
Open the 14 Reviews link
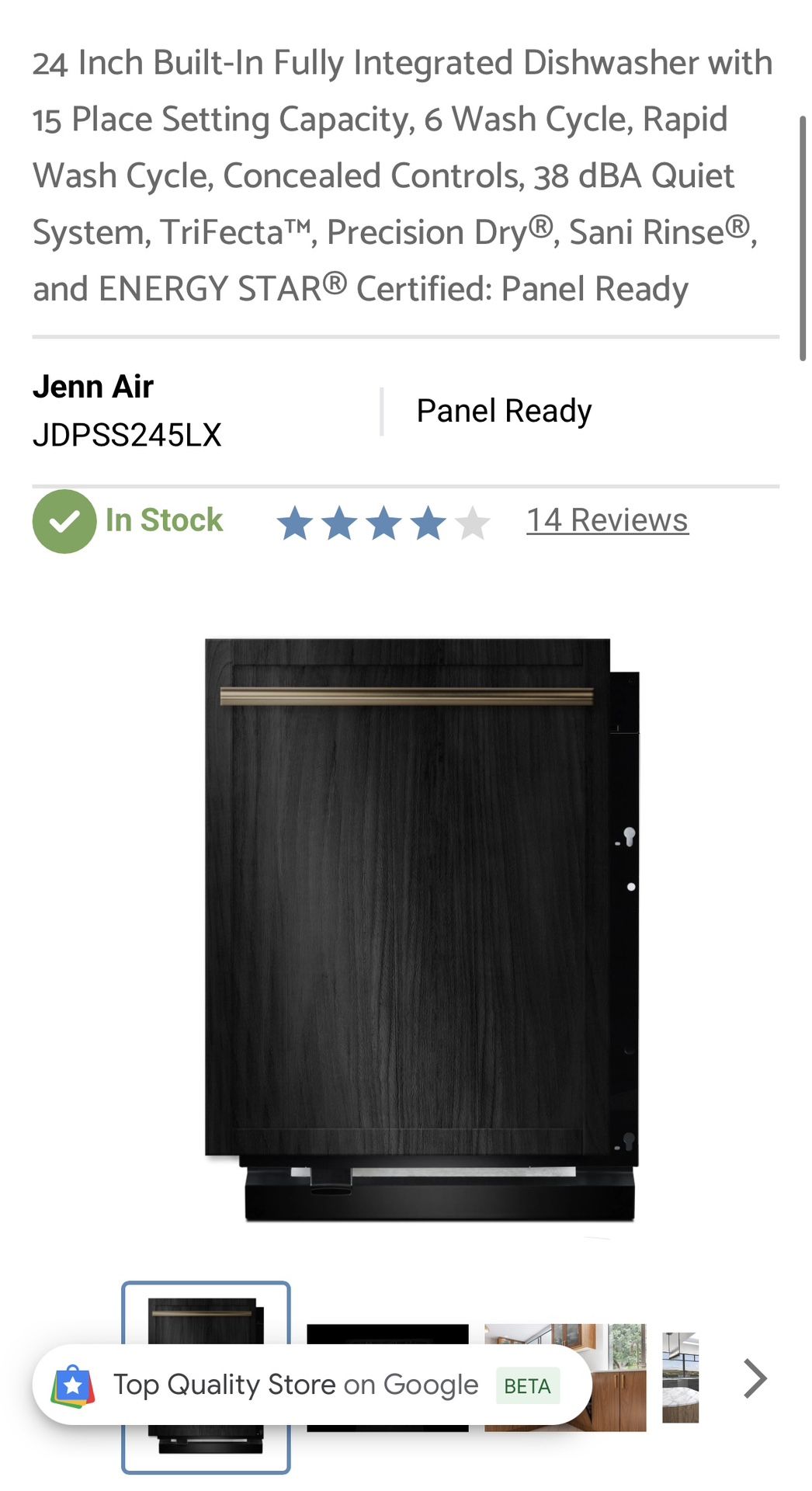click(x=607, y=520)
